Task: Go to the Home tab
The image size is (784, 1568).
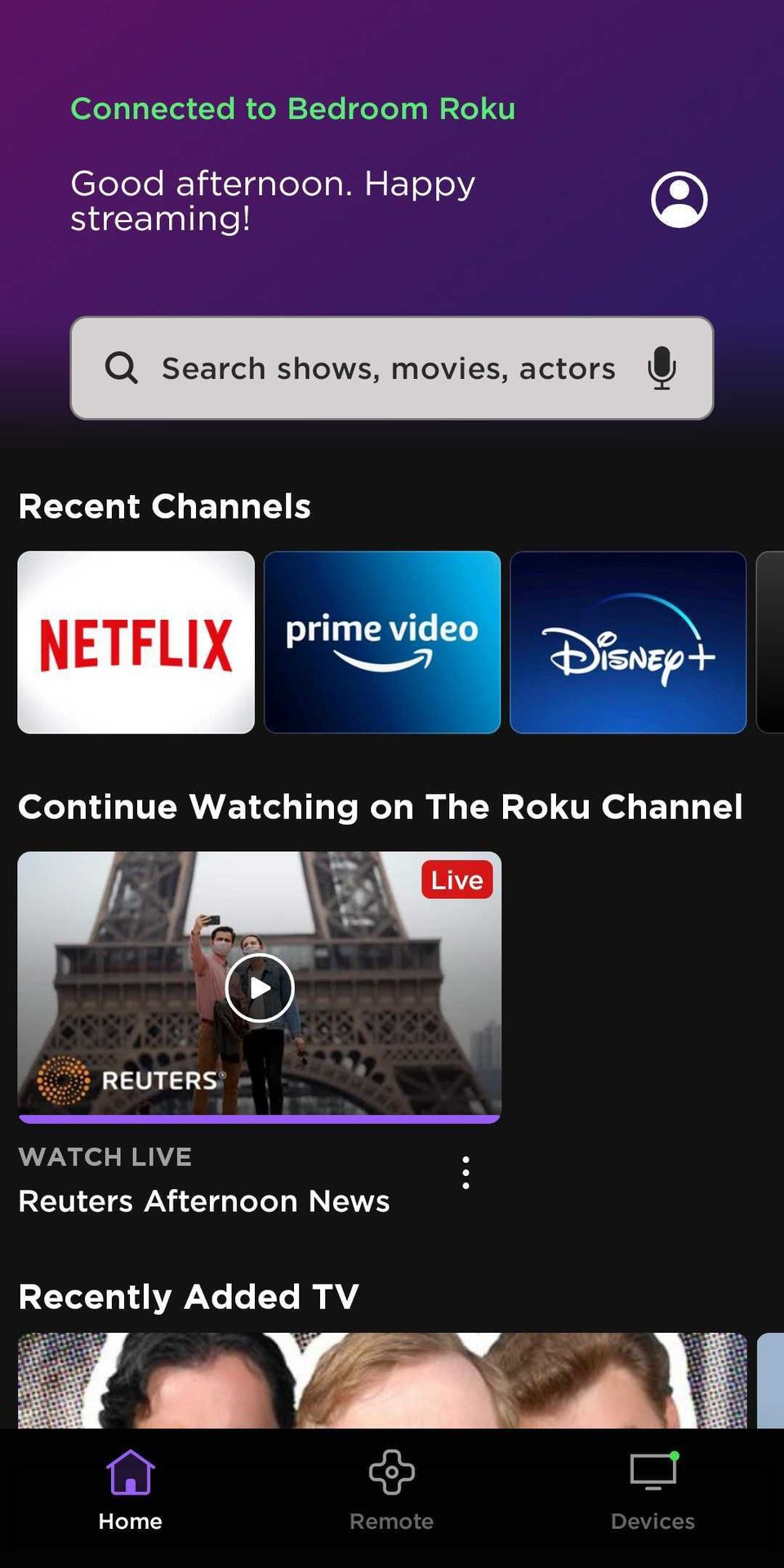Action: (131, 1491)
